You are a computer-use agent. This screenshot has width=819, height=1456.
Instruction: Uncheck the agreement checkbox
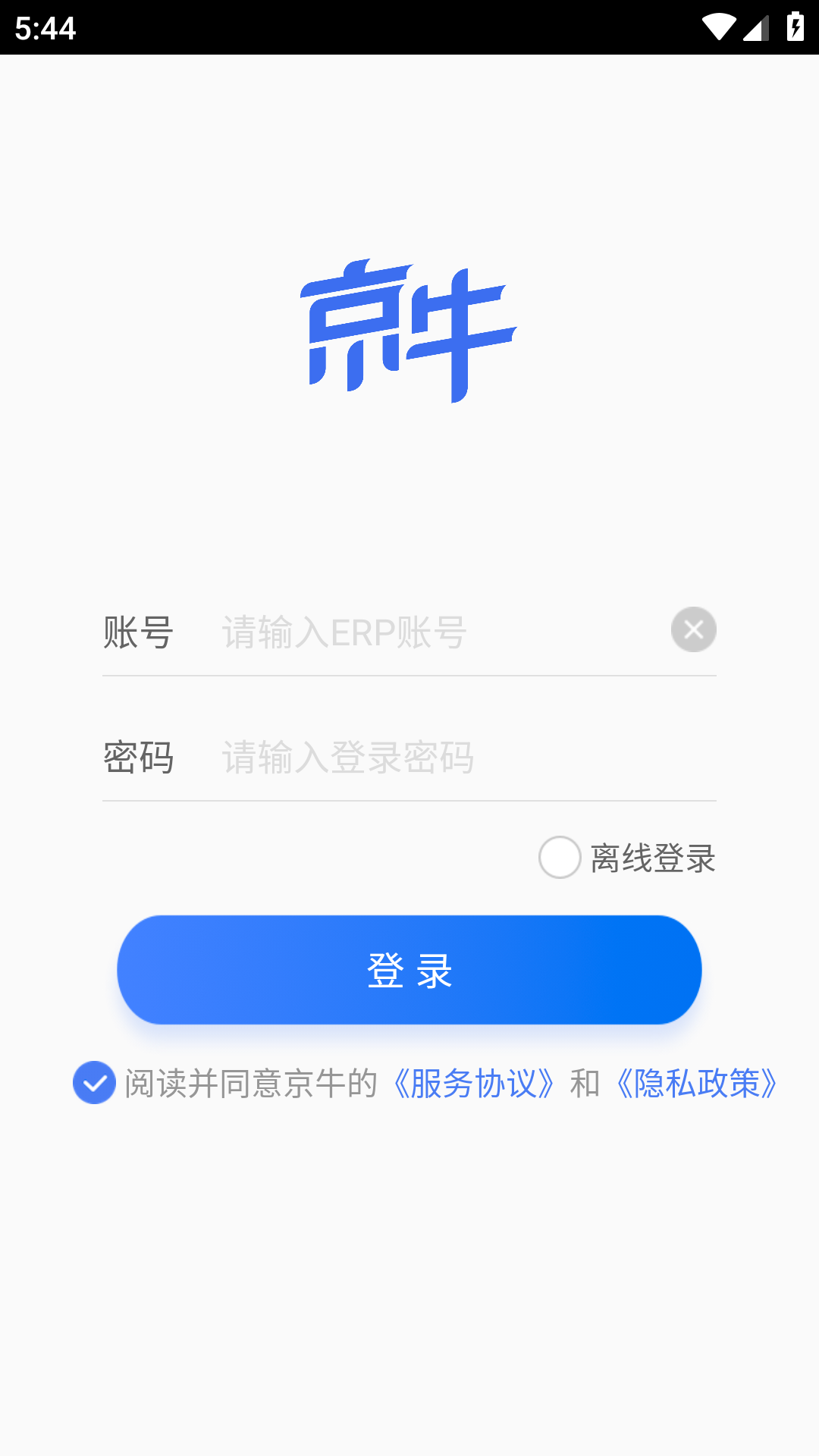point(95,1082)
